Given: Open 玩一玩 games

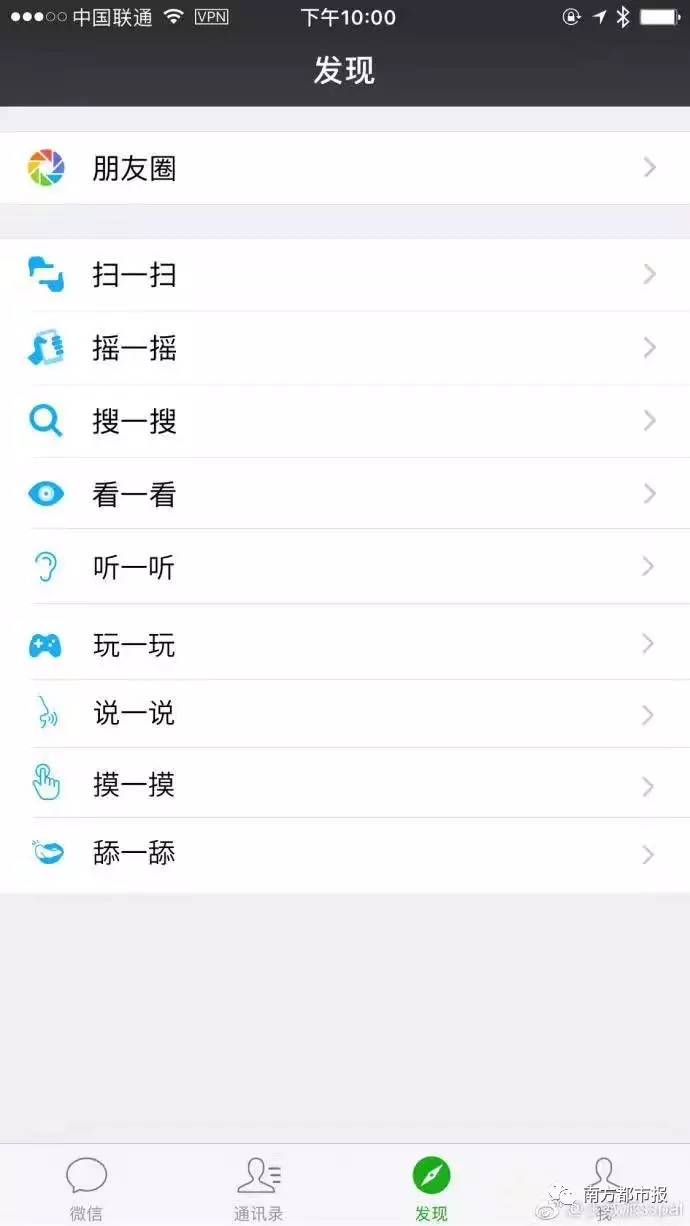Looking at the screenshot, I should coord(134,644).
